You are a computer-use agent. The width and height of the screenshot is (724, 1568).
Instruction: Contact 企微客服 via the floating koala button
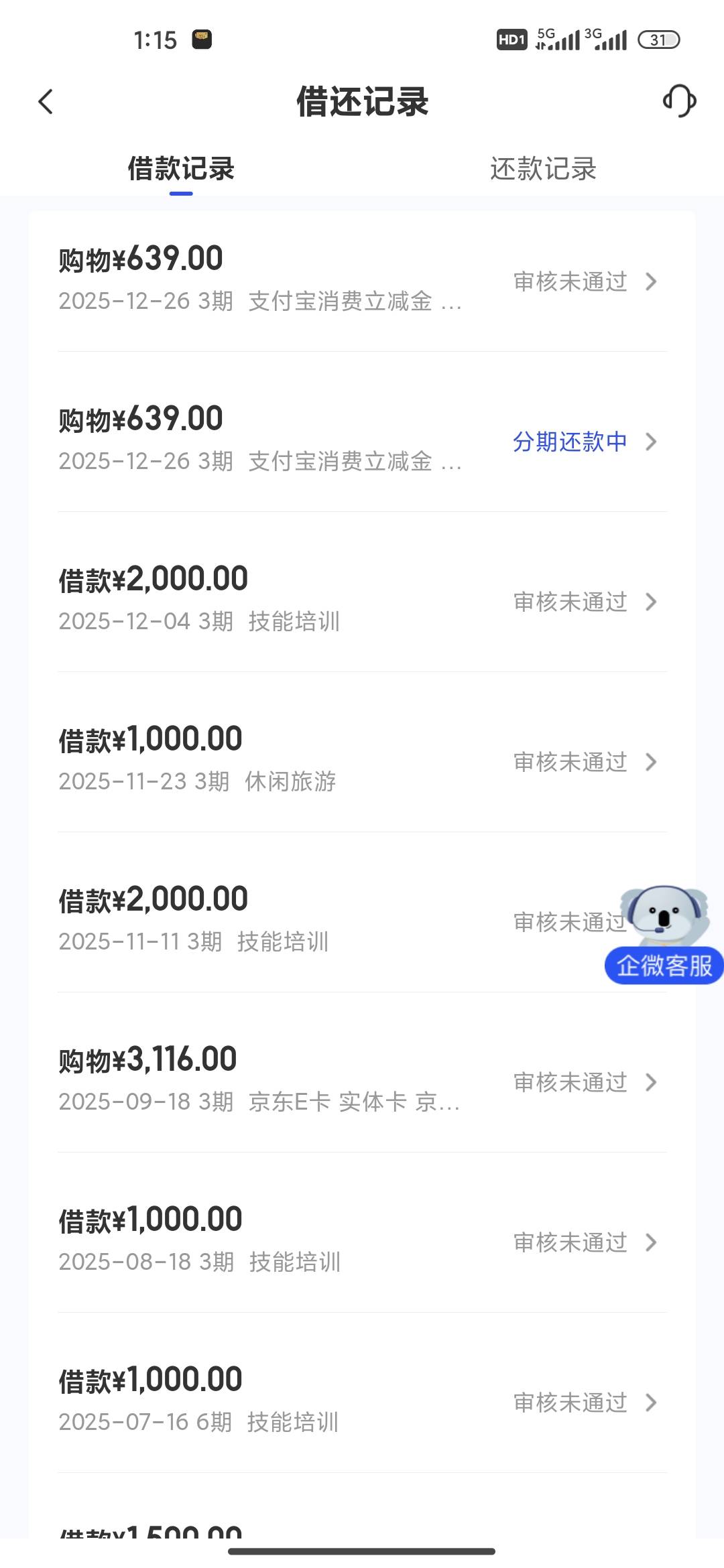(x=665, y=937)
